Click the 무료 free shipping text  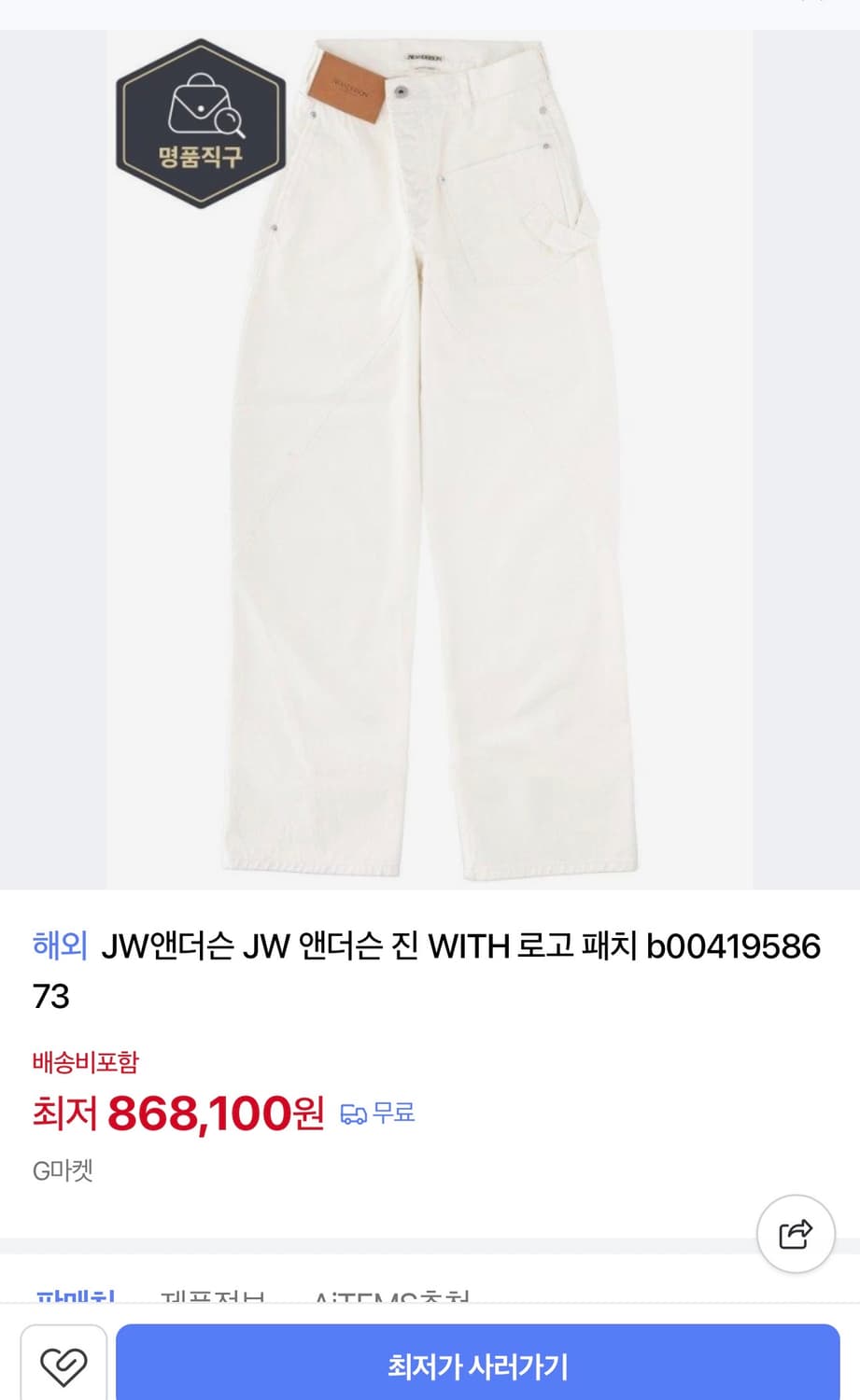pos(392,1112)
